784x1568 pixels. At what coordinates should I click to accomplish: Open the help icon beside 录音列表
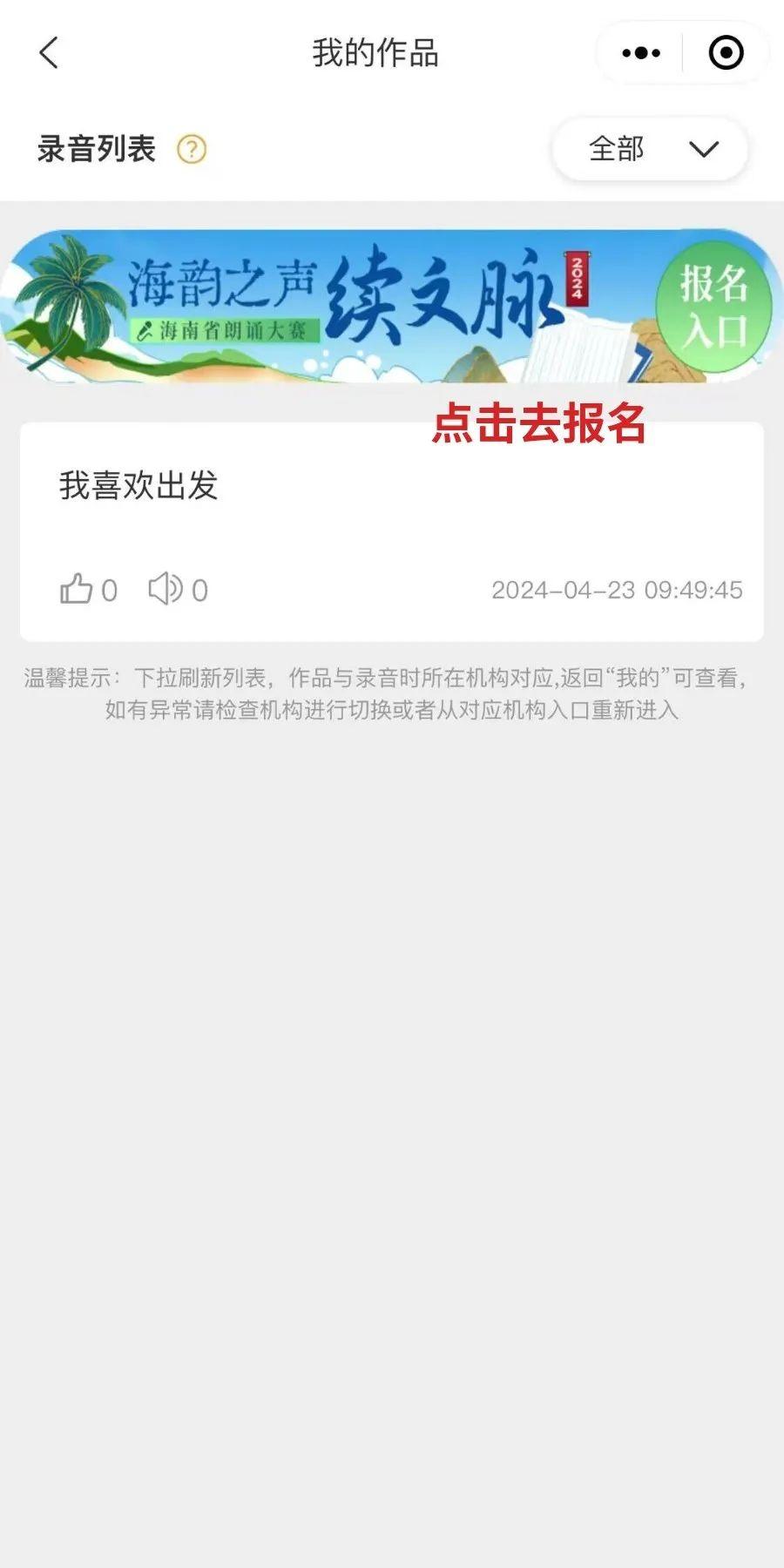[192, 150]
